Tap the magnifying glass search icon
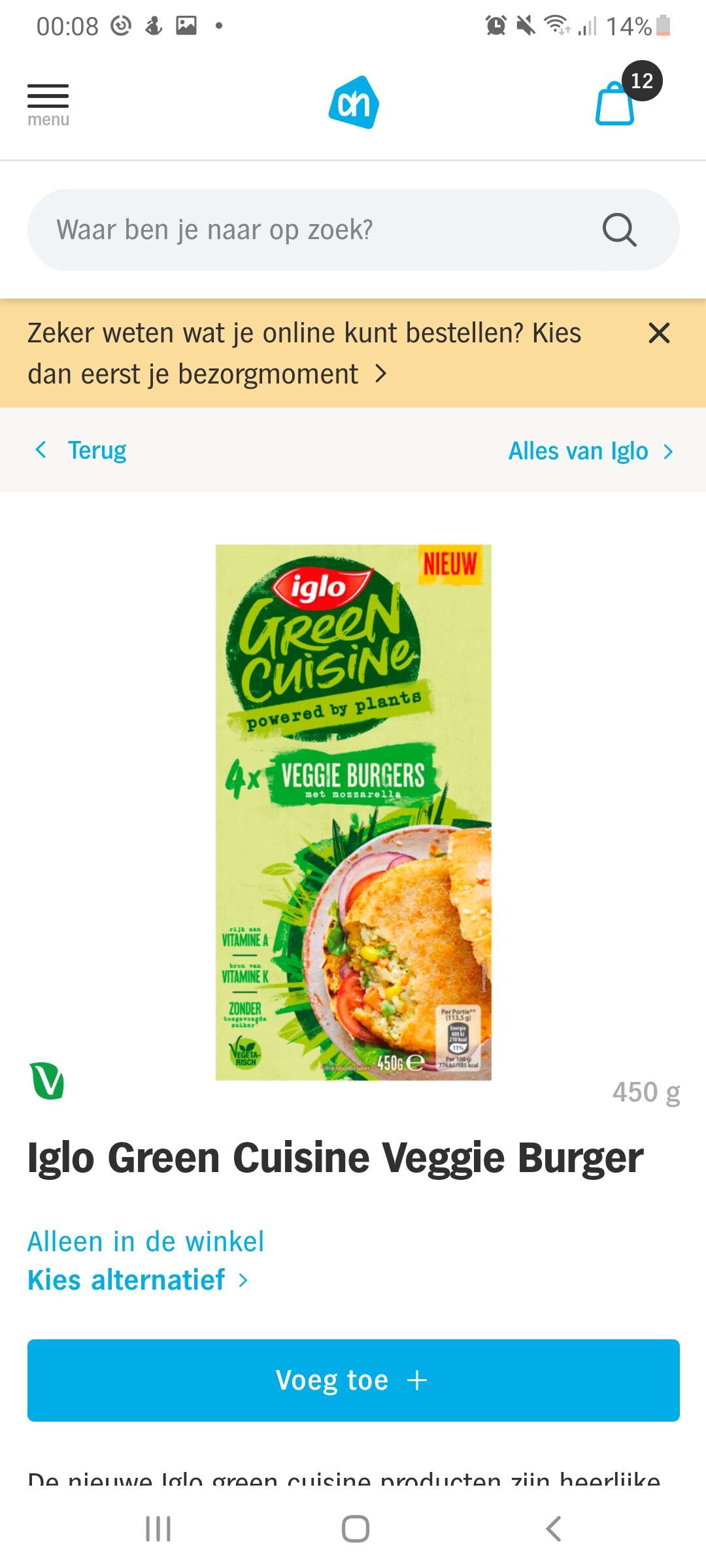Screen dimensions: 706x1568 coord(619,230)
